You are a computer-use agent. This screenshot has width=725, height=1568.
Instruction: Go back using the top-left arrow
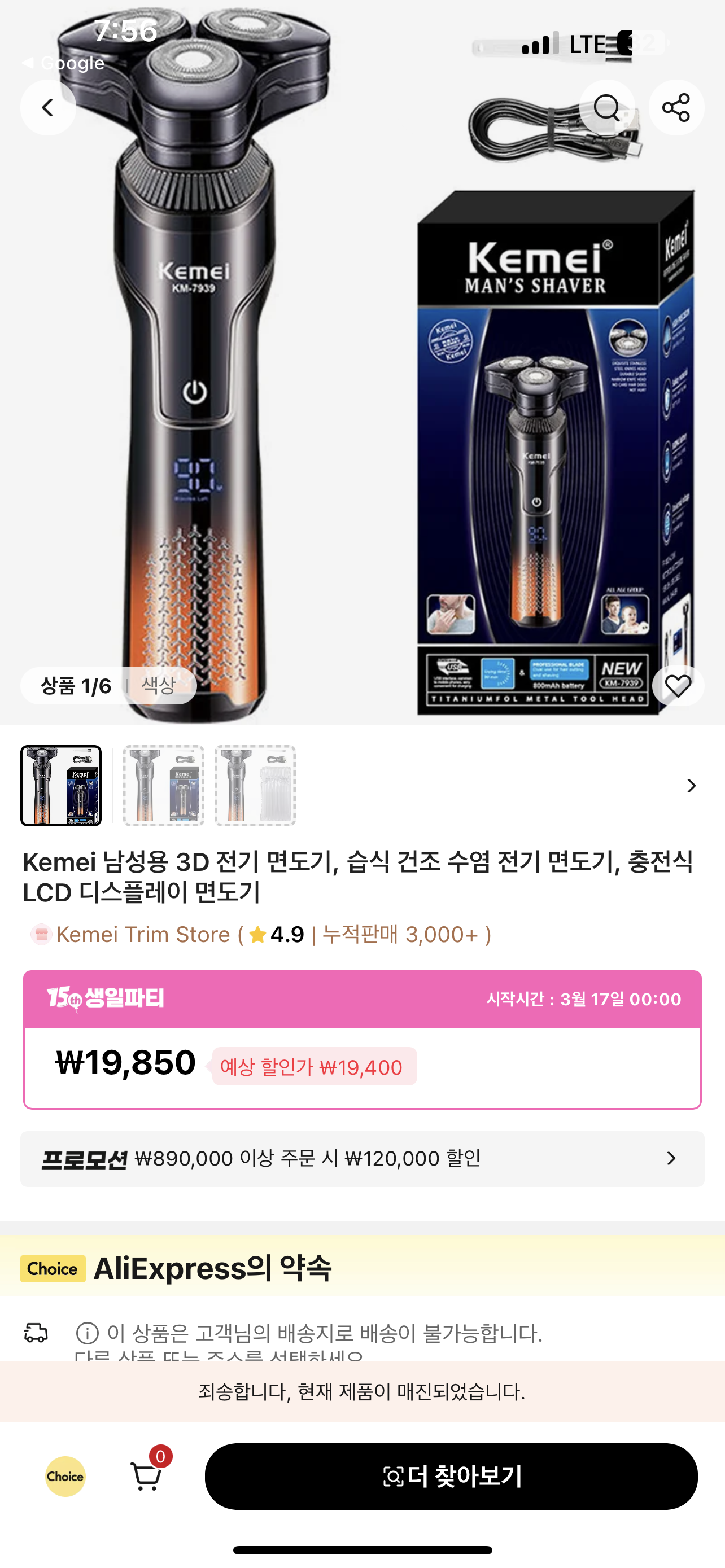pyautogui.click(x=48, y=108)
